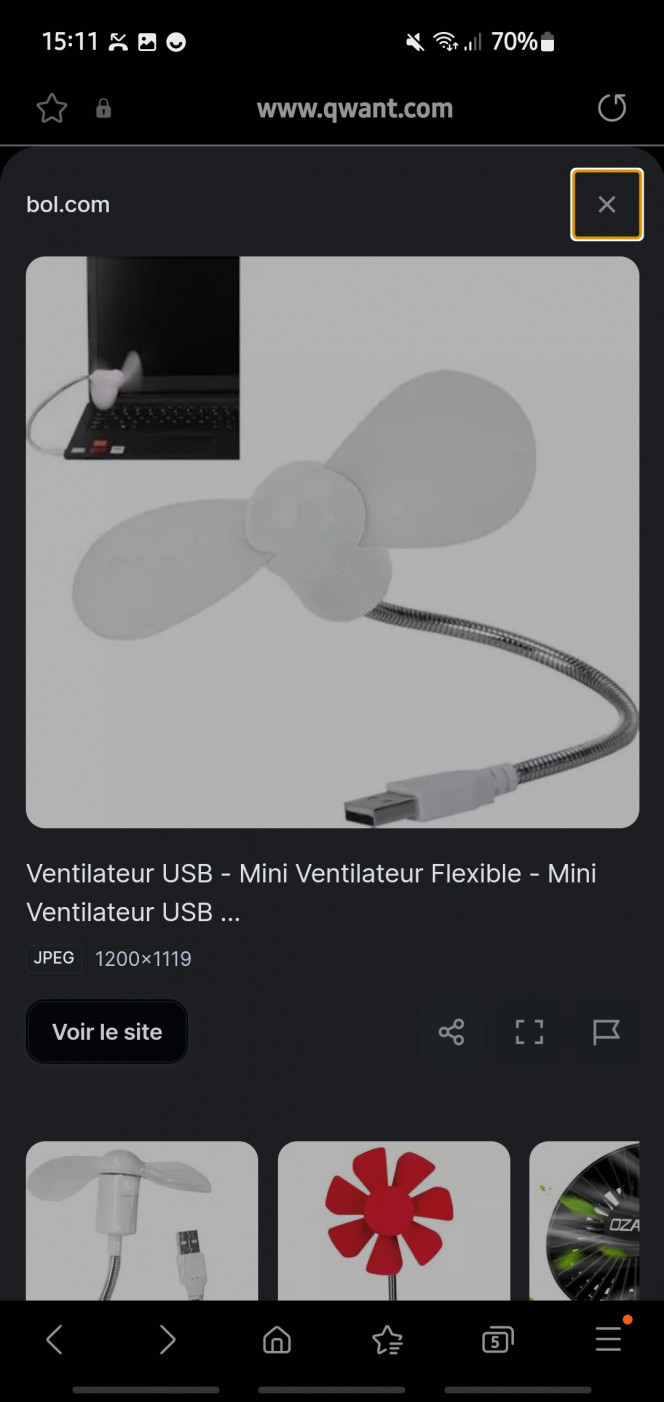Screen dimensions: 664x1402
Task: Tap Voir le site button
Action: pos(107,1032)
